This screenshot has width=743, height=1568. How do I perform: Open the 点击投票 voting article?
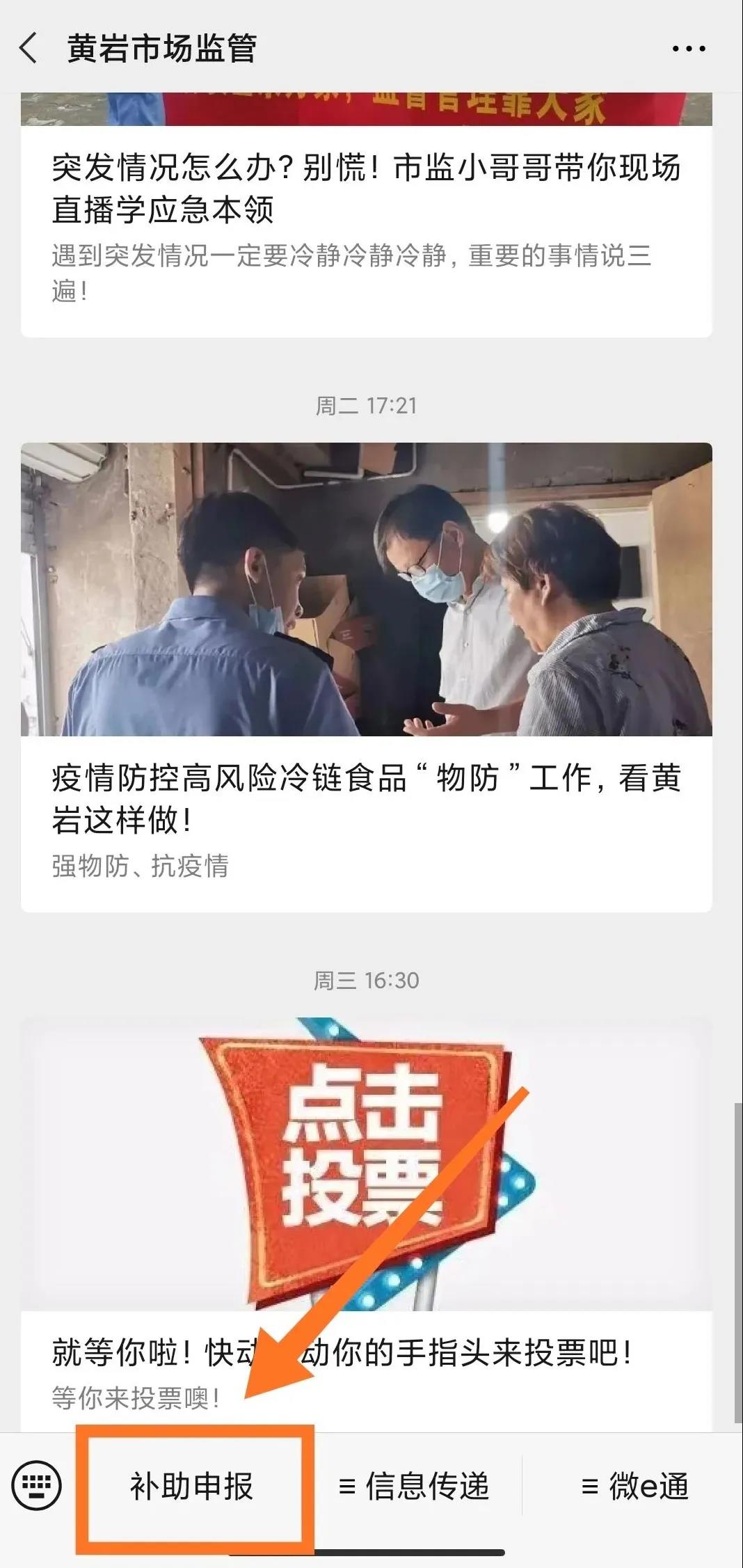point(367,1224)
